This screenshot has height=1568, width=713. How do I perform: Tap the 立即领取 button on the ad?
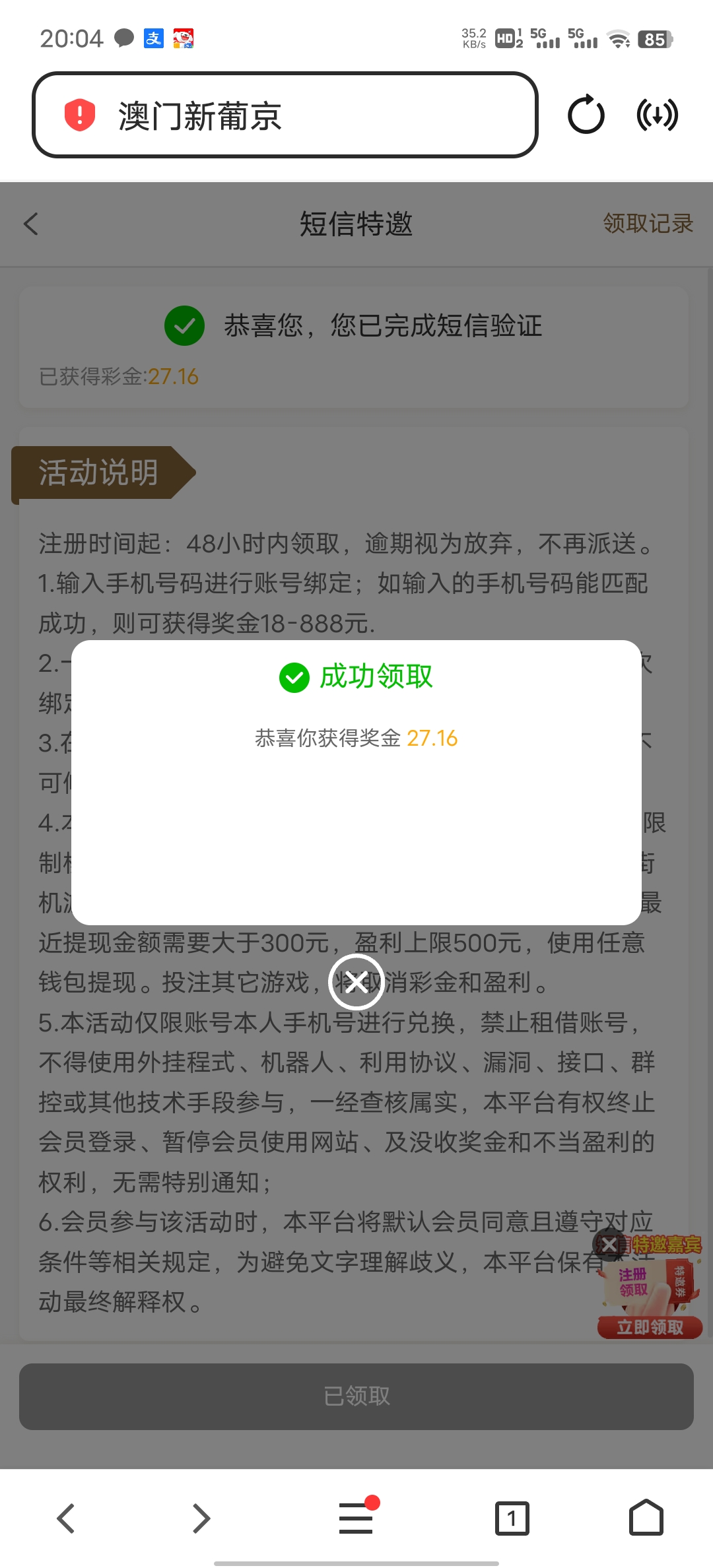click(650, 1327)
